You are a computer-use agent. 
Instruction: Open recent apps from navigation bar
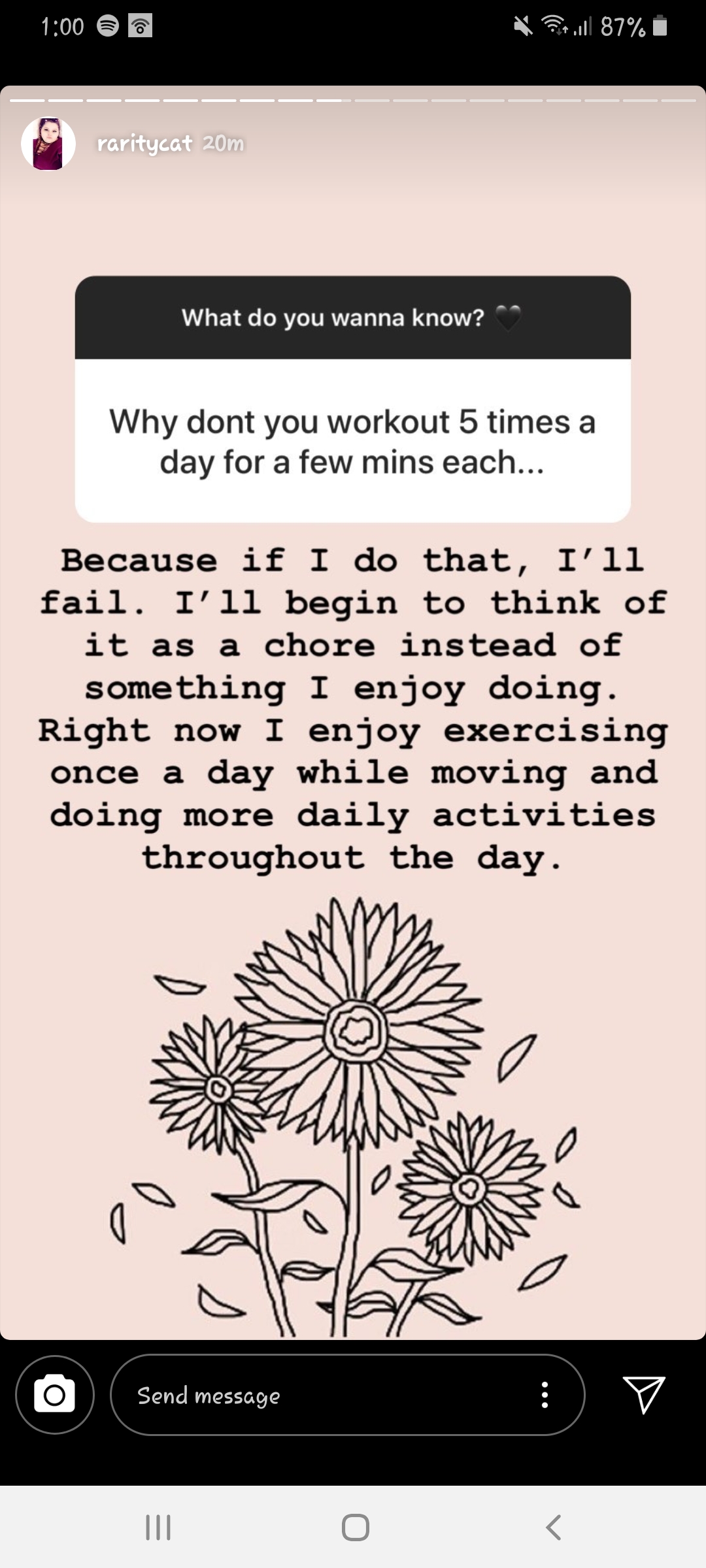[158, 1527]
